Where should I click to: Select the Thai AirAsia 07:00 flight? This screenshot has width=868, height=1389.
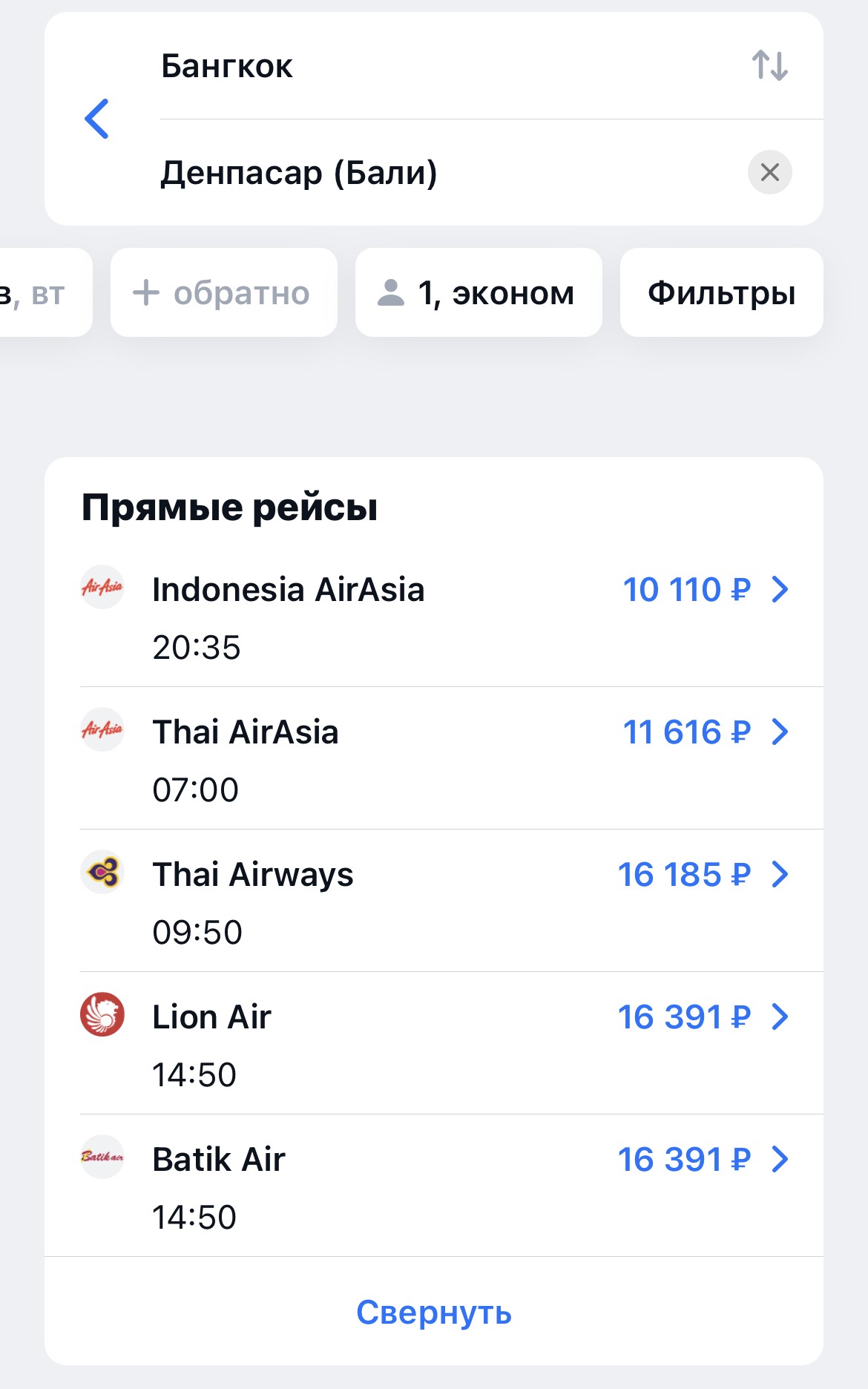point(434,758)
